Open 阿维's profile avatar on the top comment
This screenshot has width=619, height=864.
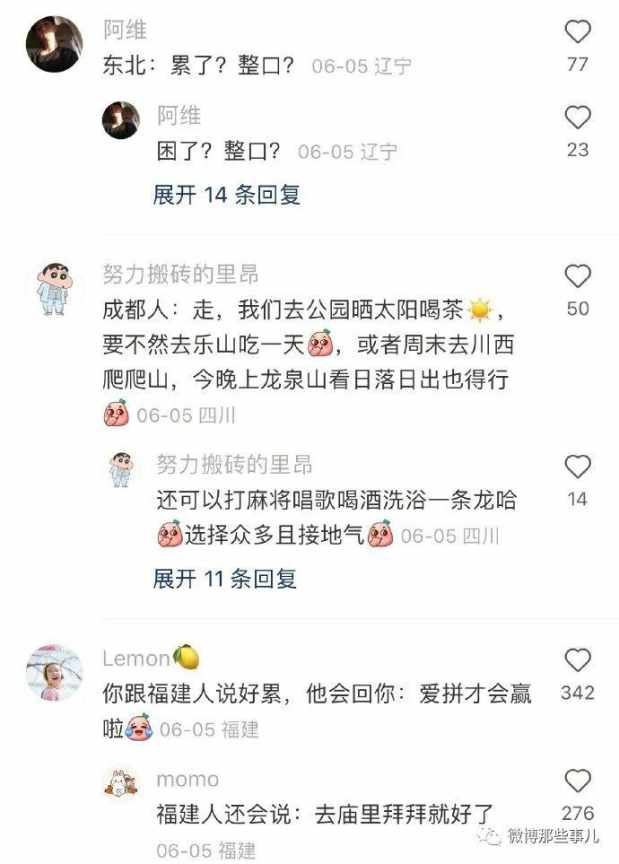click(52, 44)
